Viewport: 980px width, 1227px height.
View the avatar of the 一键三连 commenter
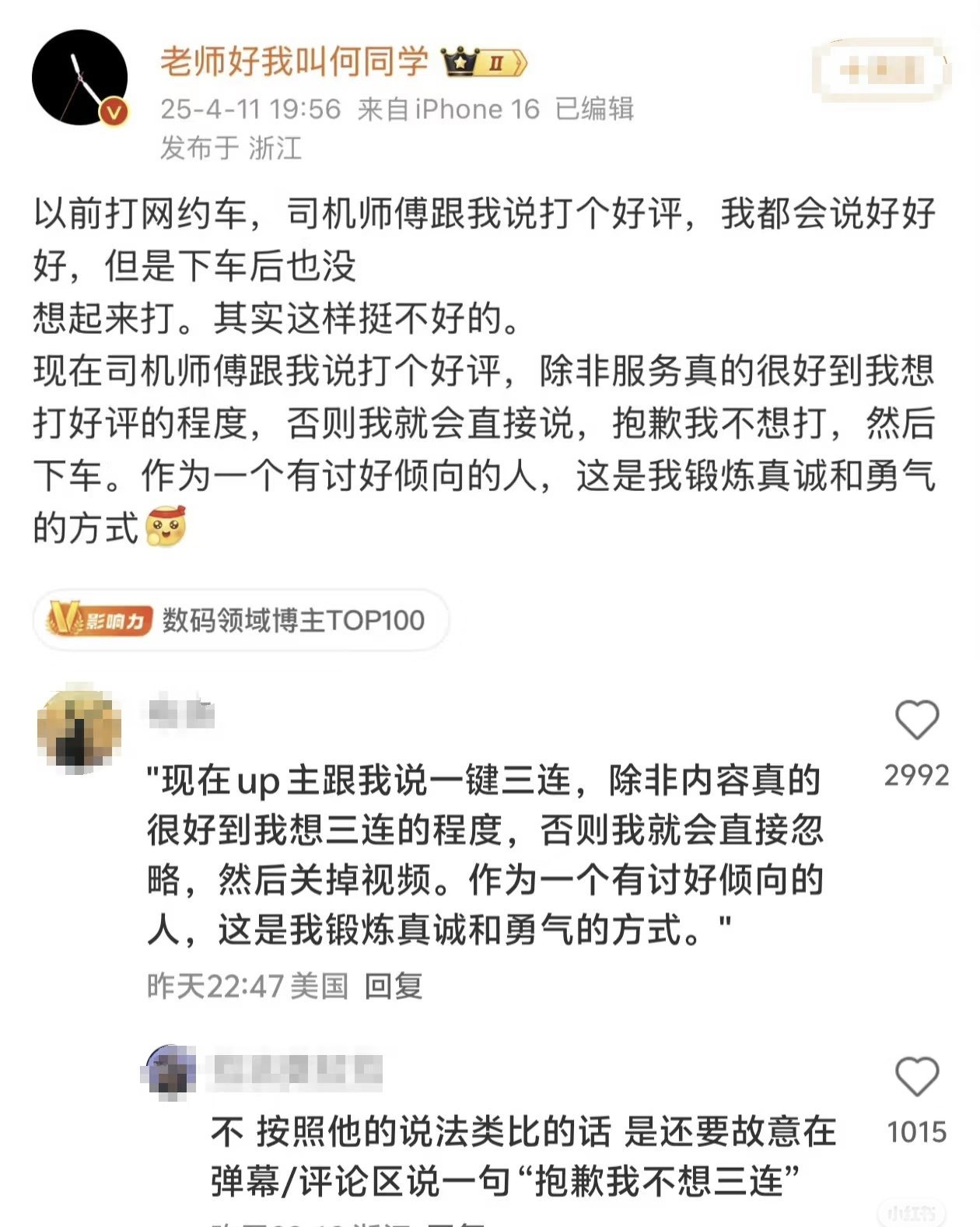pyautogui.click(x=79, y=731)
